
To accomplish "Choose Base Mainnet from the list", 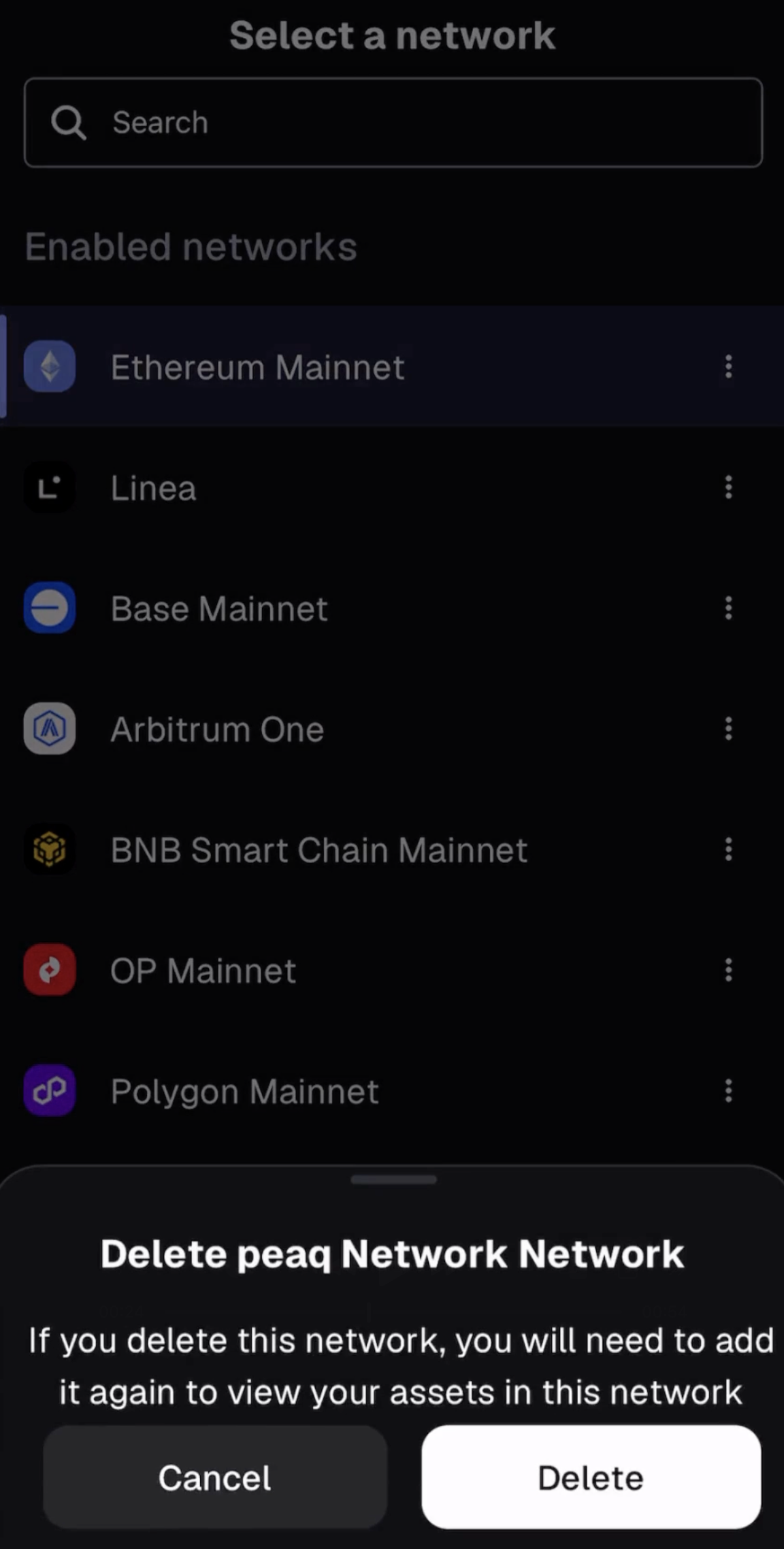I will [x=219, y=608].
